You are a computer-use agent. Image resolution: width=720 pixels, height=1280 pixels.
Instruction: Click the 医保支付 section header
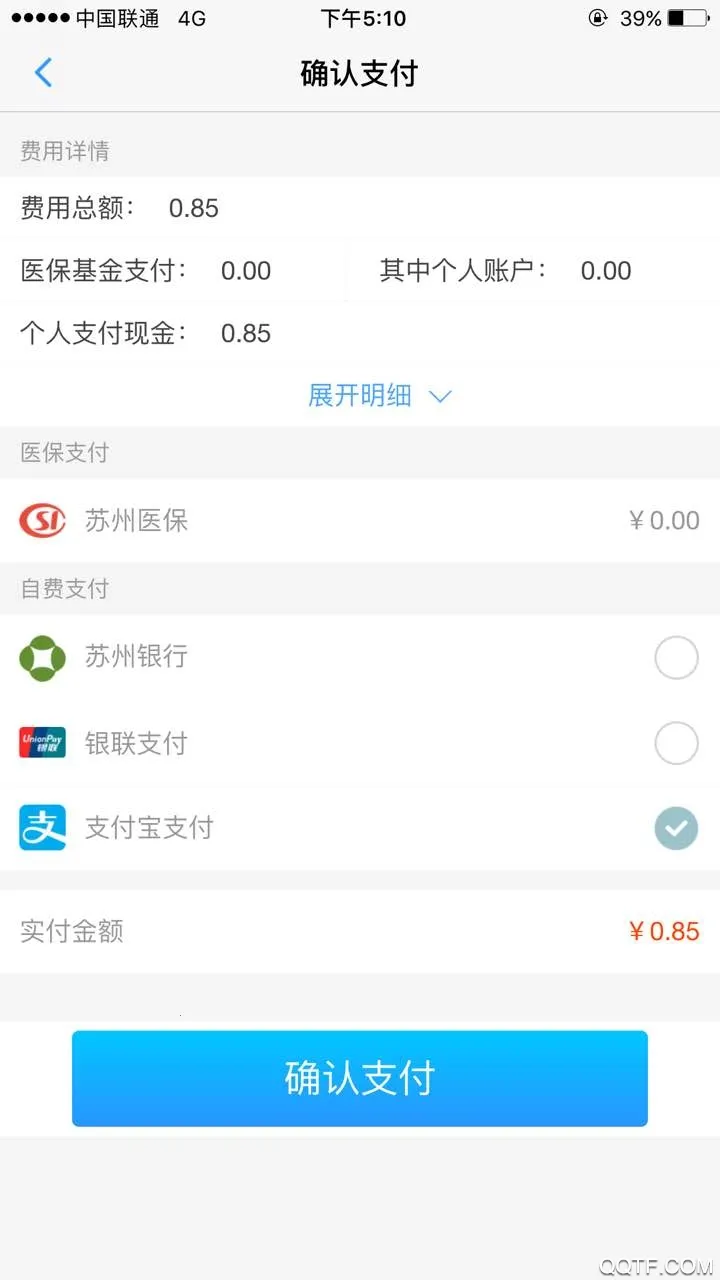[x=63, y=453]
